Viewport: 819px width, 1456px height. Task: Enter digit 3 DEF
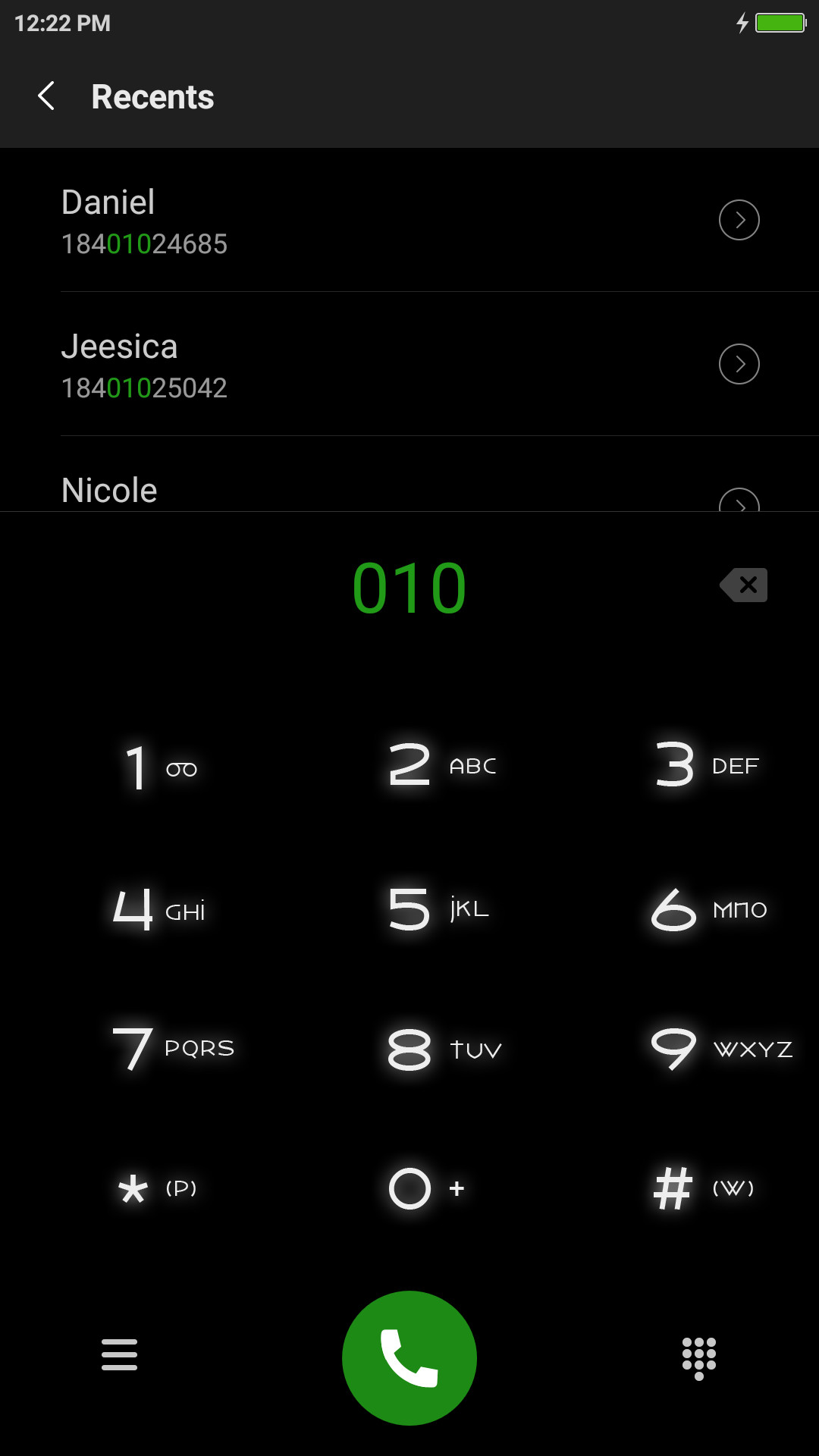[707, 764]
